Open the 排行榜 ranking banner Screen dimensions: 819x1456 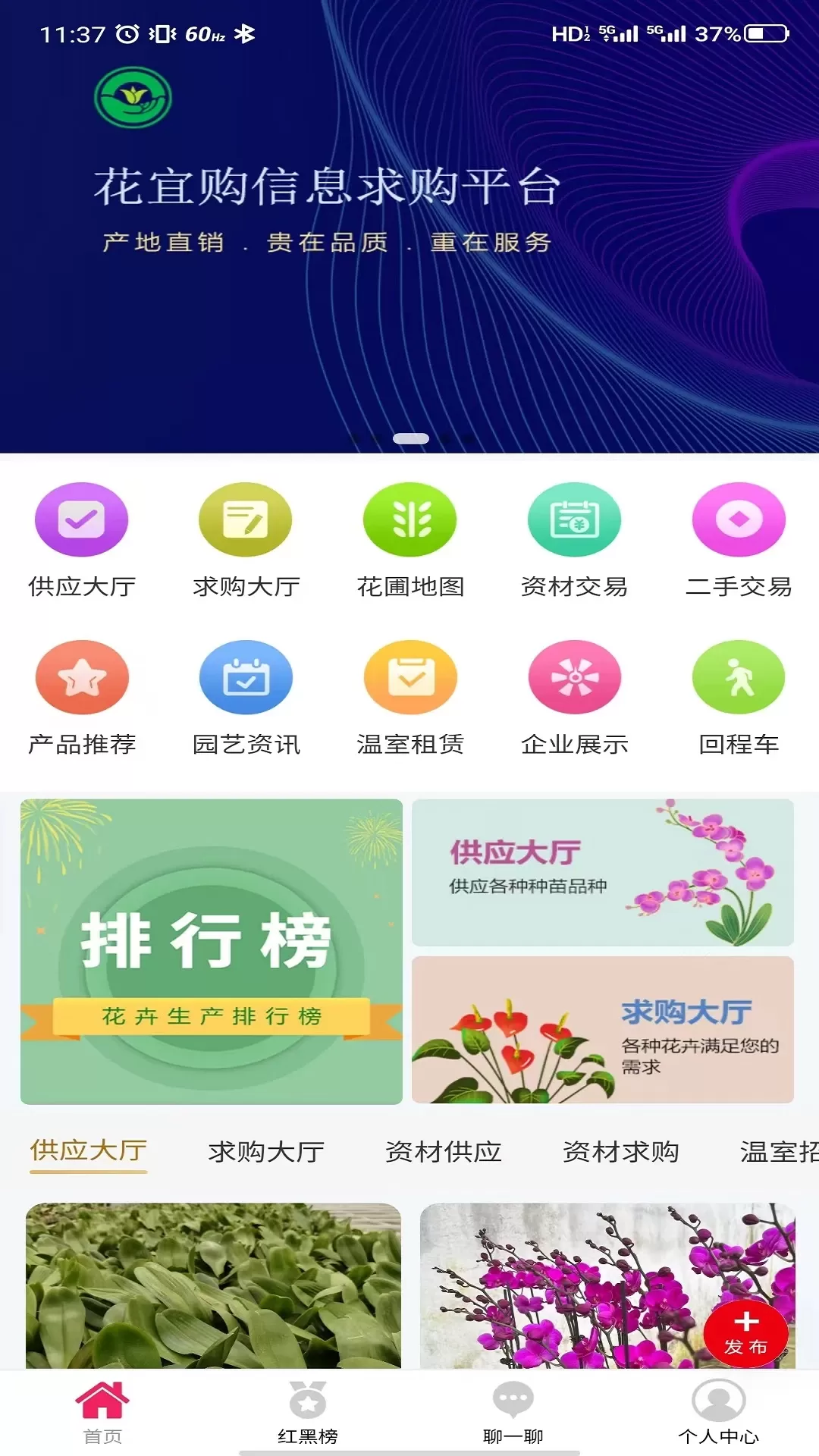point(212,952)
